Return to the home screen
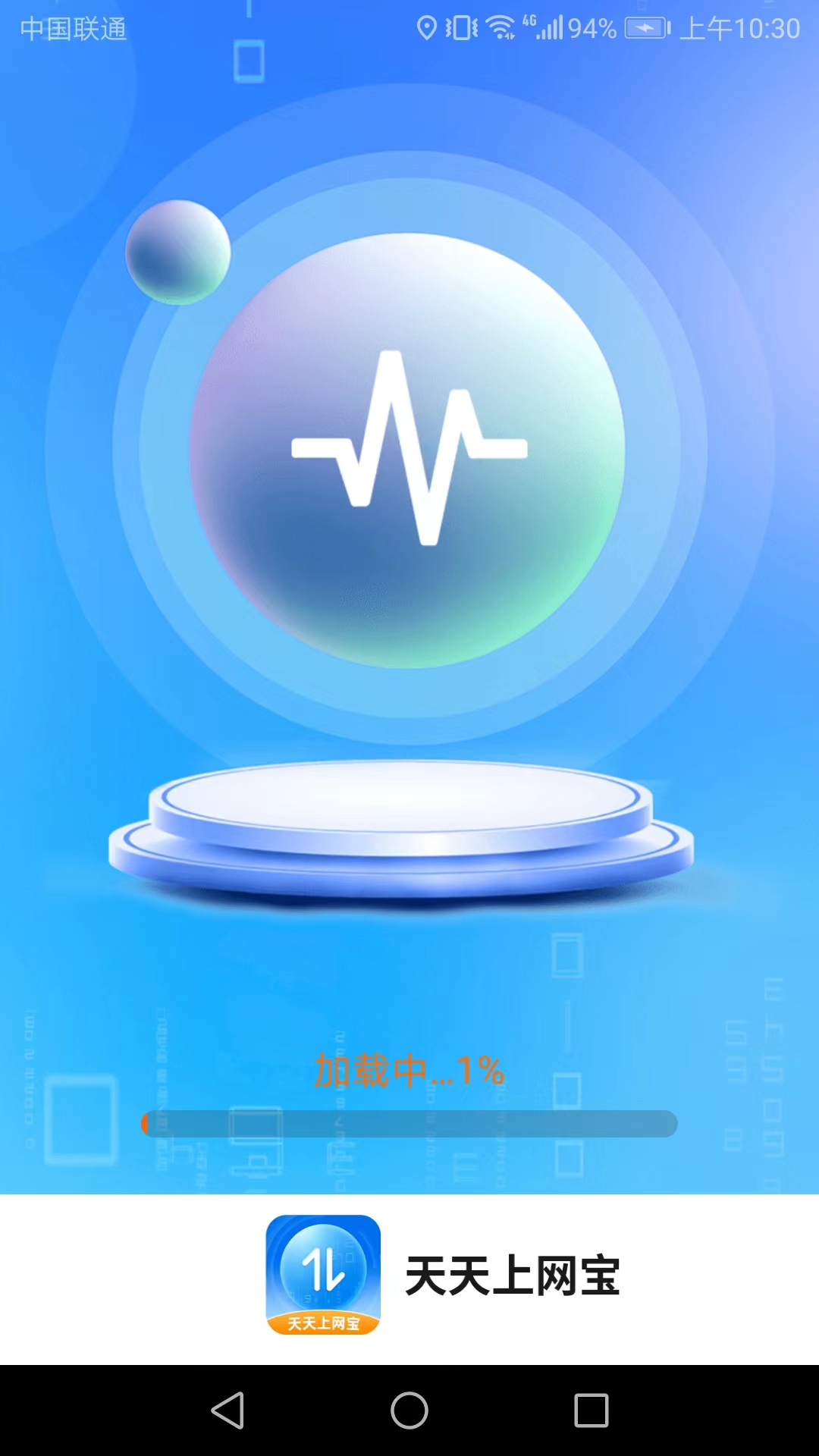819x1456 pixels. point(409,1410)
